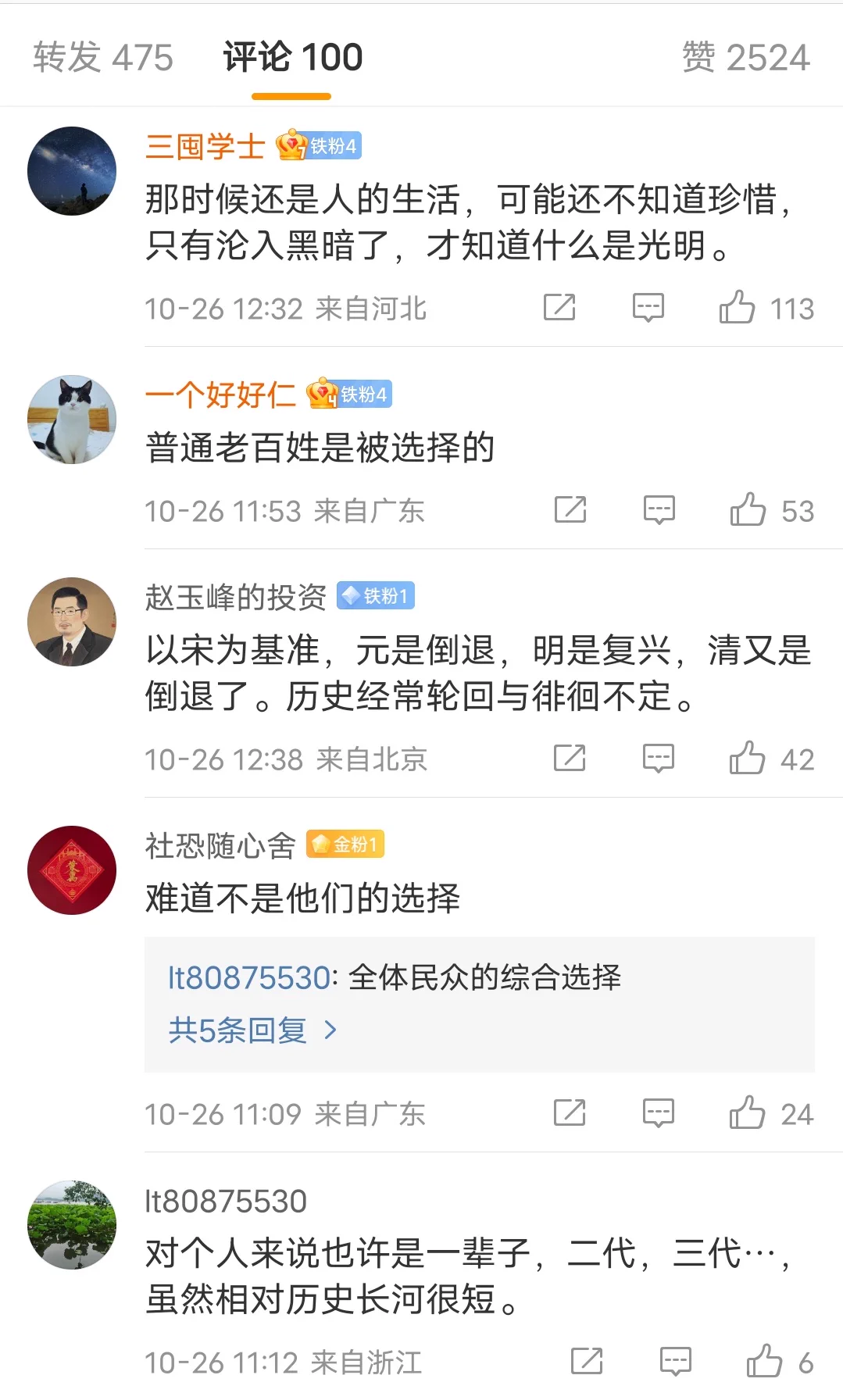
Task: Open 赵玉峰的投资 profile avatar
Action: 72,622
